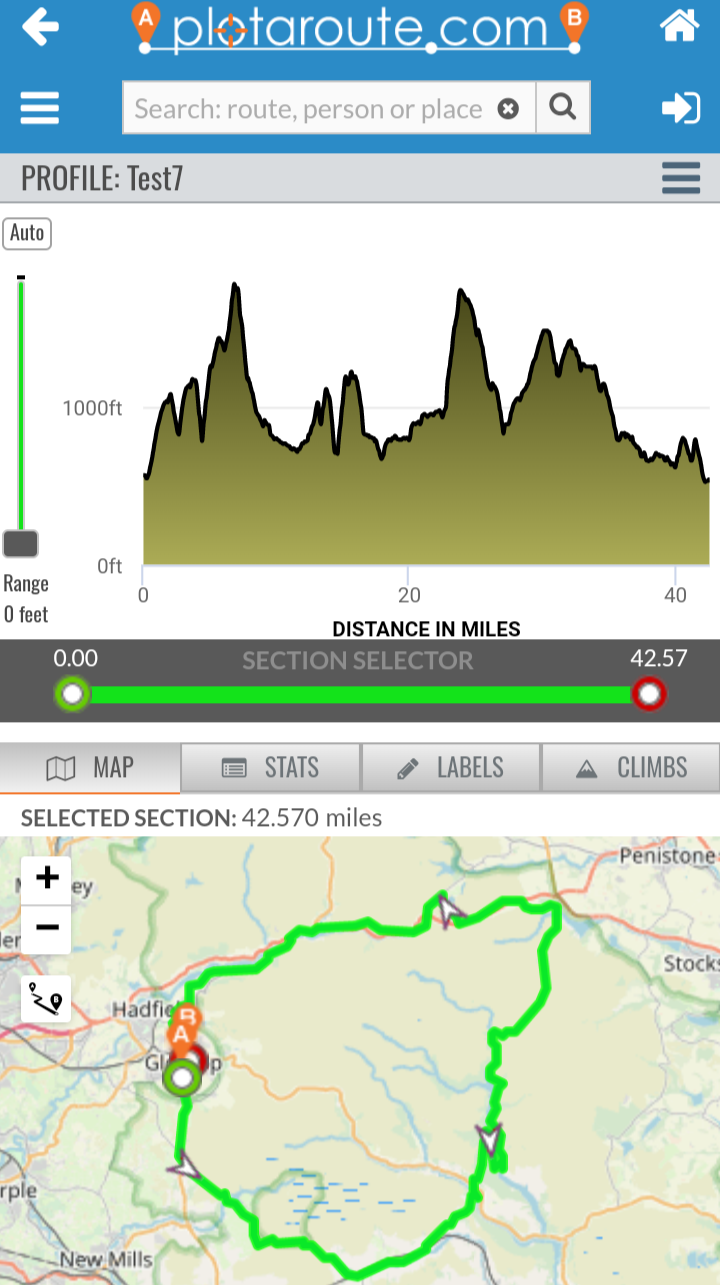The image size is (720, 1285).
Task: Open the Profile Test7 options menu
Action: point(680,179)
